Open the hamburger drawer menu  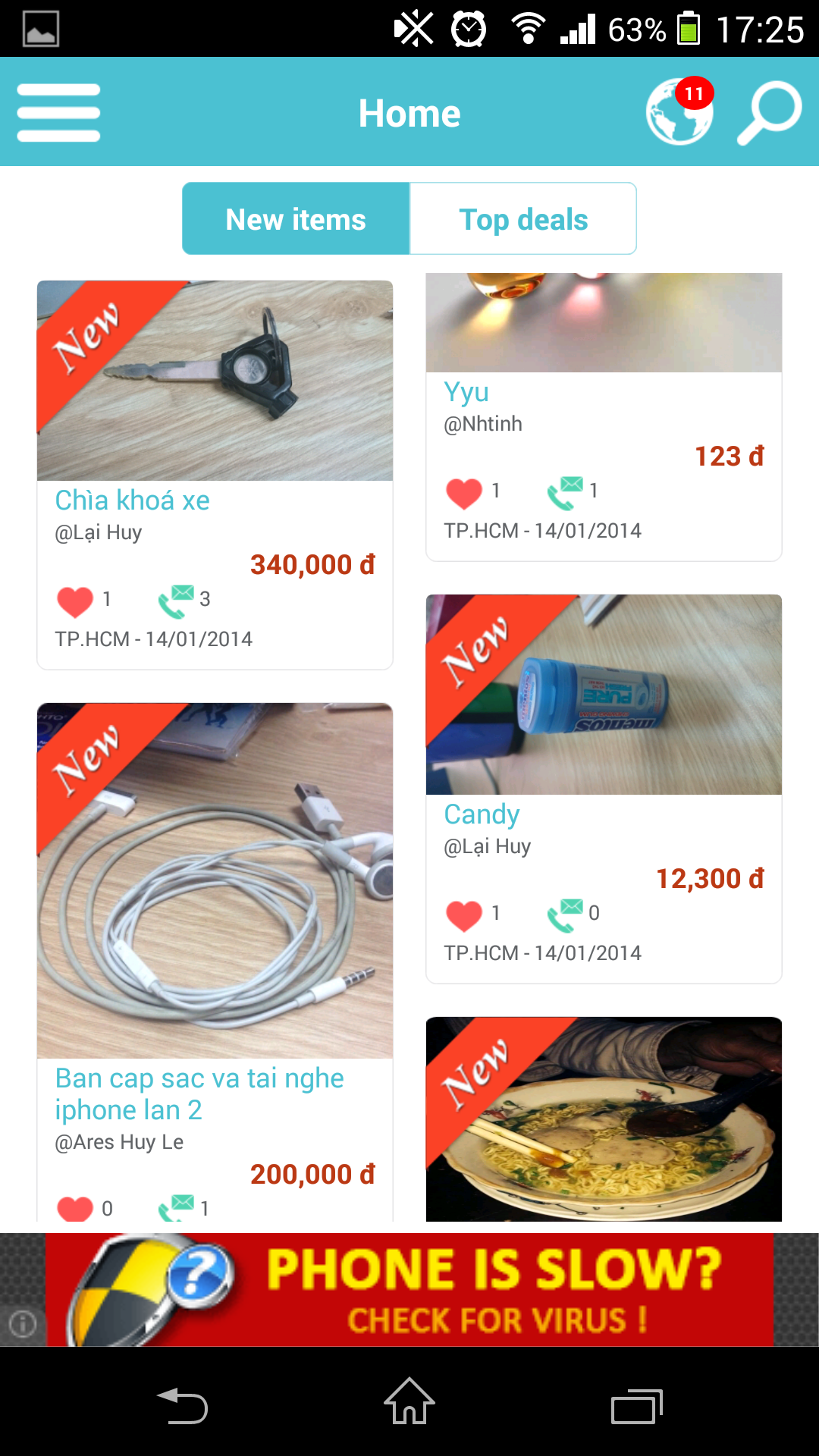pyautogui.click(x=58, y=113)
